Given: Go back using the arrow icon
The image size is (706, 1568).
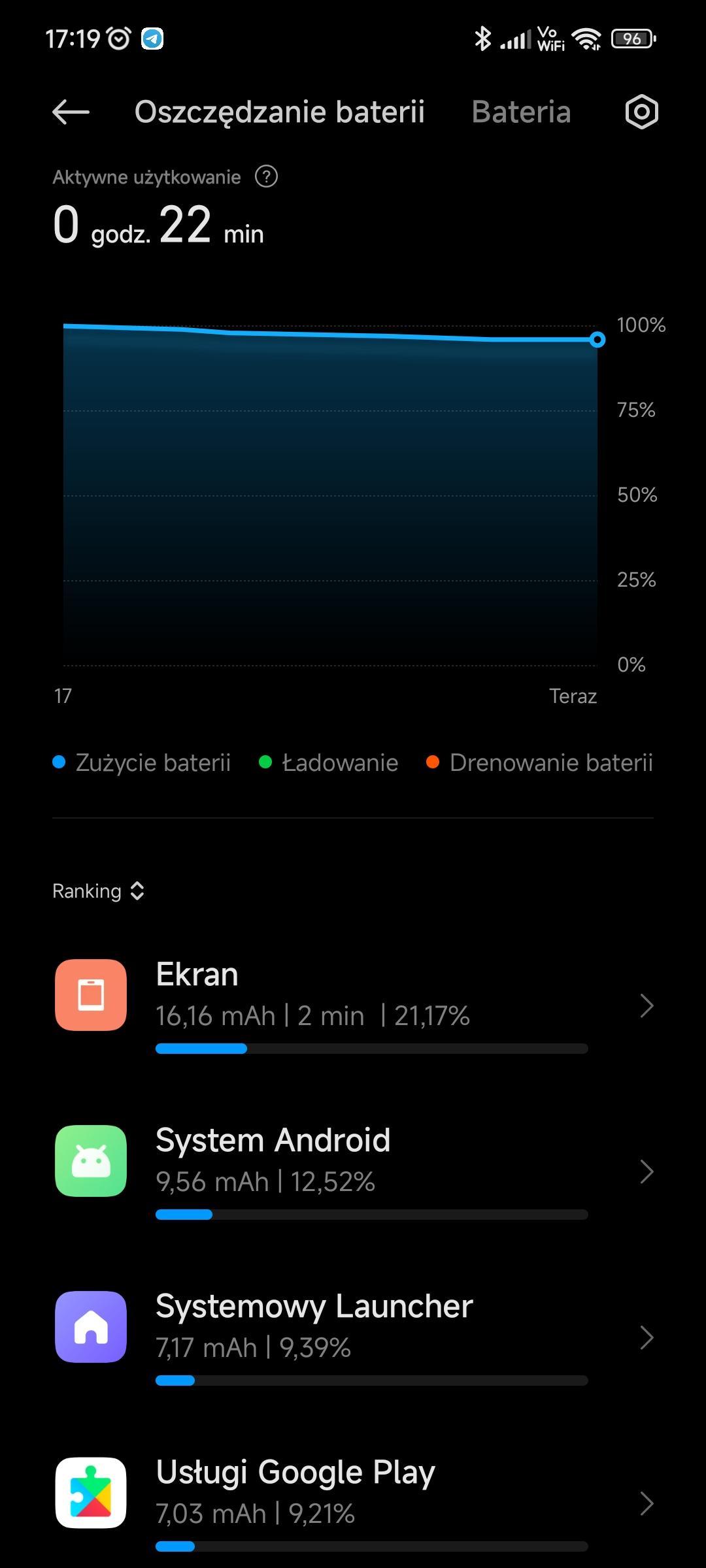Looking at the screenshot, I should tap(71, 112).
